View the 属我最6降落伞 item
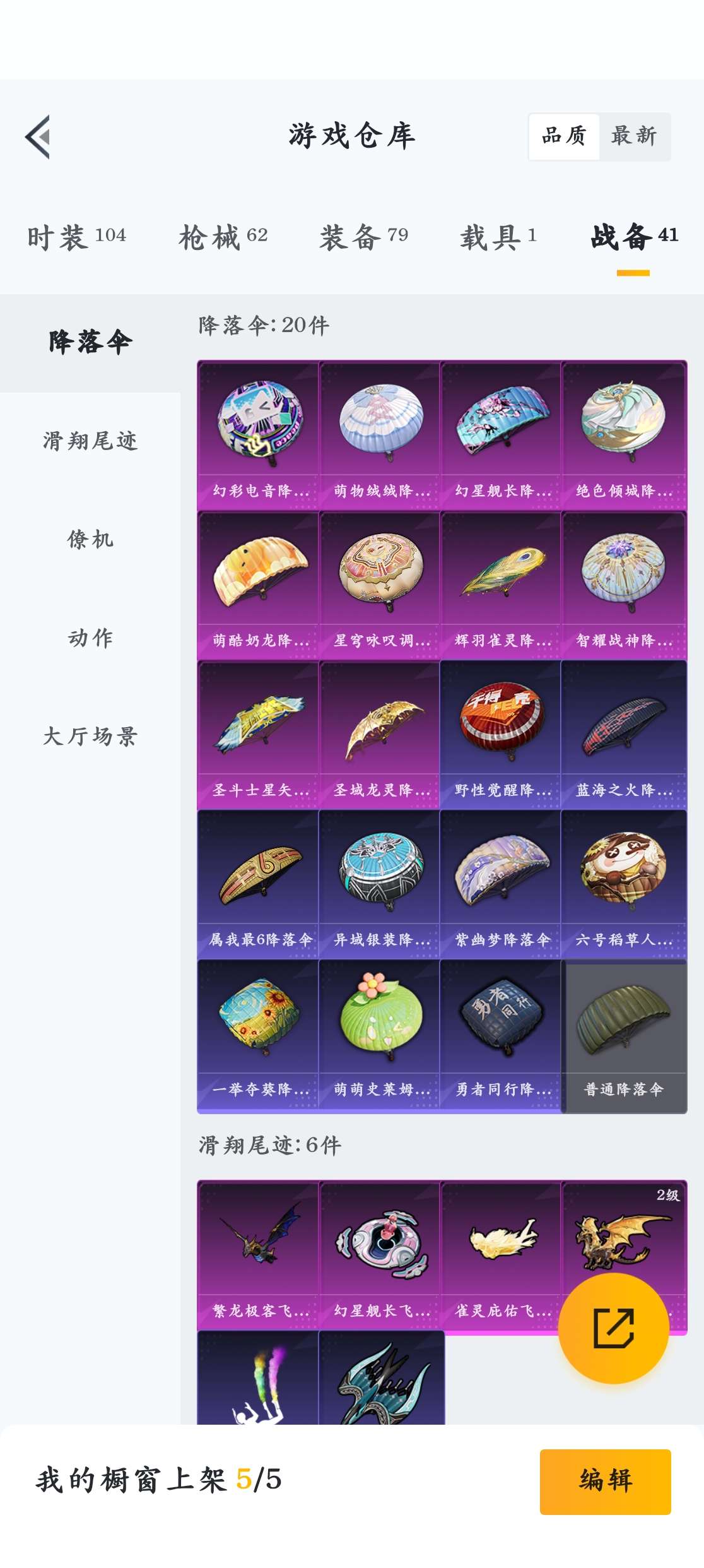The image size is (704, 1568). pyautogui.click(x=259, y=884)
